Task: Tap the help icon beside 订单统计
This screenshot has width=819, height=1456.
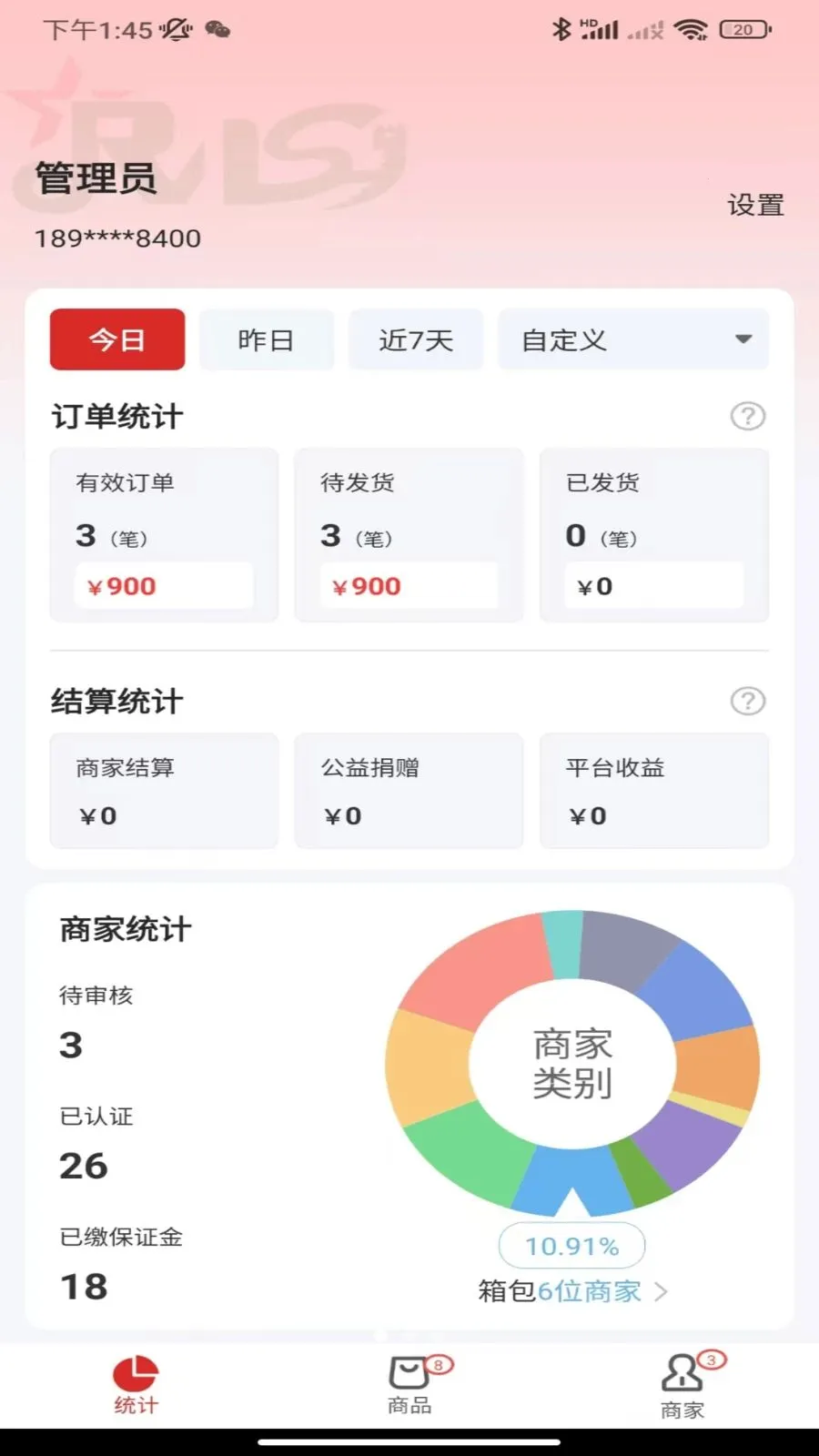Action: [747, 417]
